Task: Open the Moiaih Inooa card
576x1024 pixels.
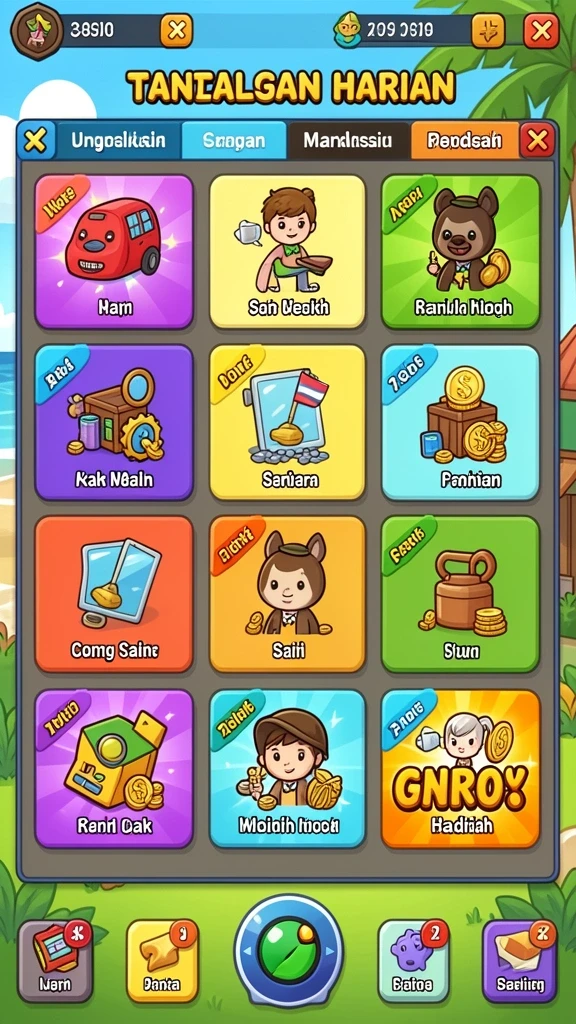Action: coord(288,769)
